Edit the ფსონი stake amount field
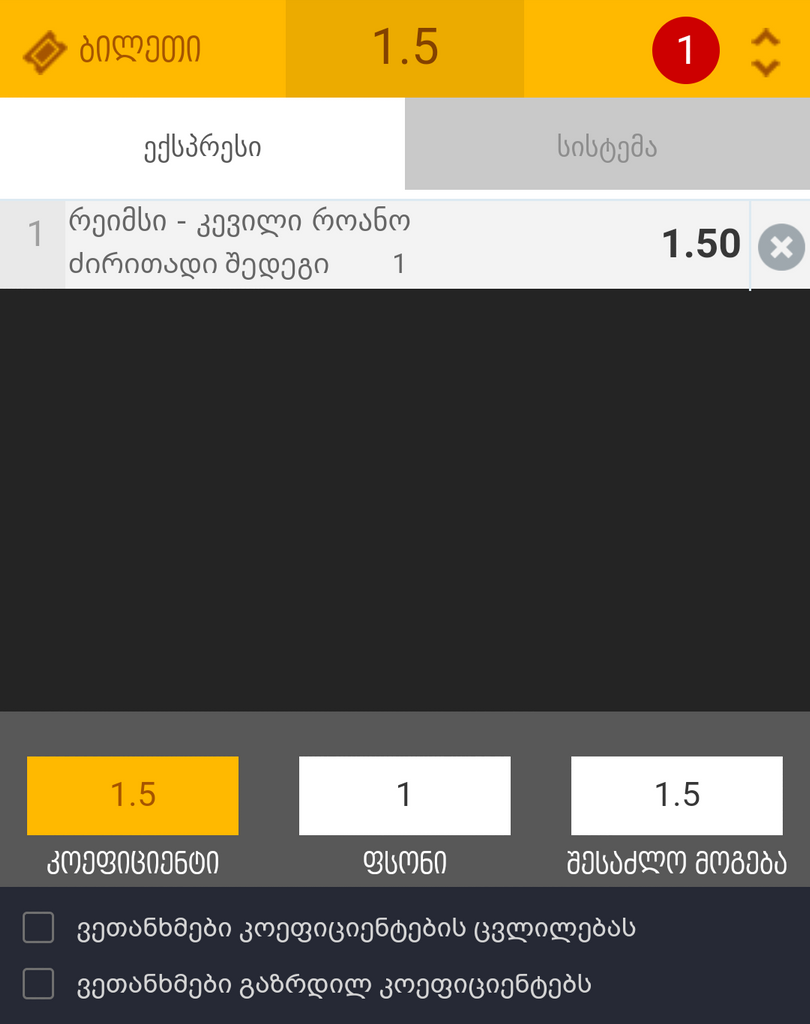The height and width of the screenshot is (1024, 810). pyautogui.click(x=404, y=795)
